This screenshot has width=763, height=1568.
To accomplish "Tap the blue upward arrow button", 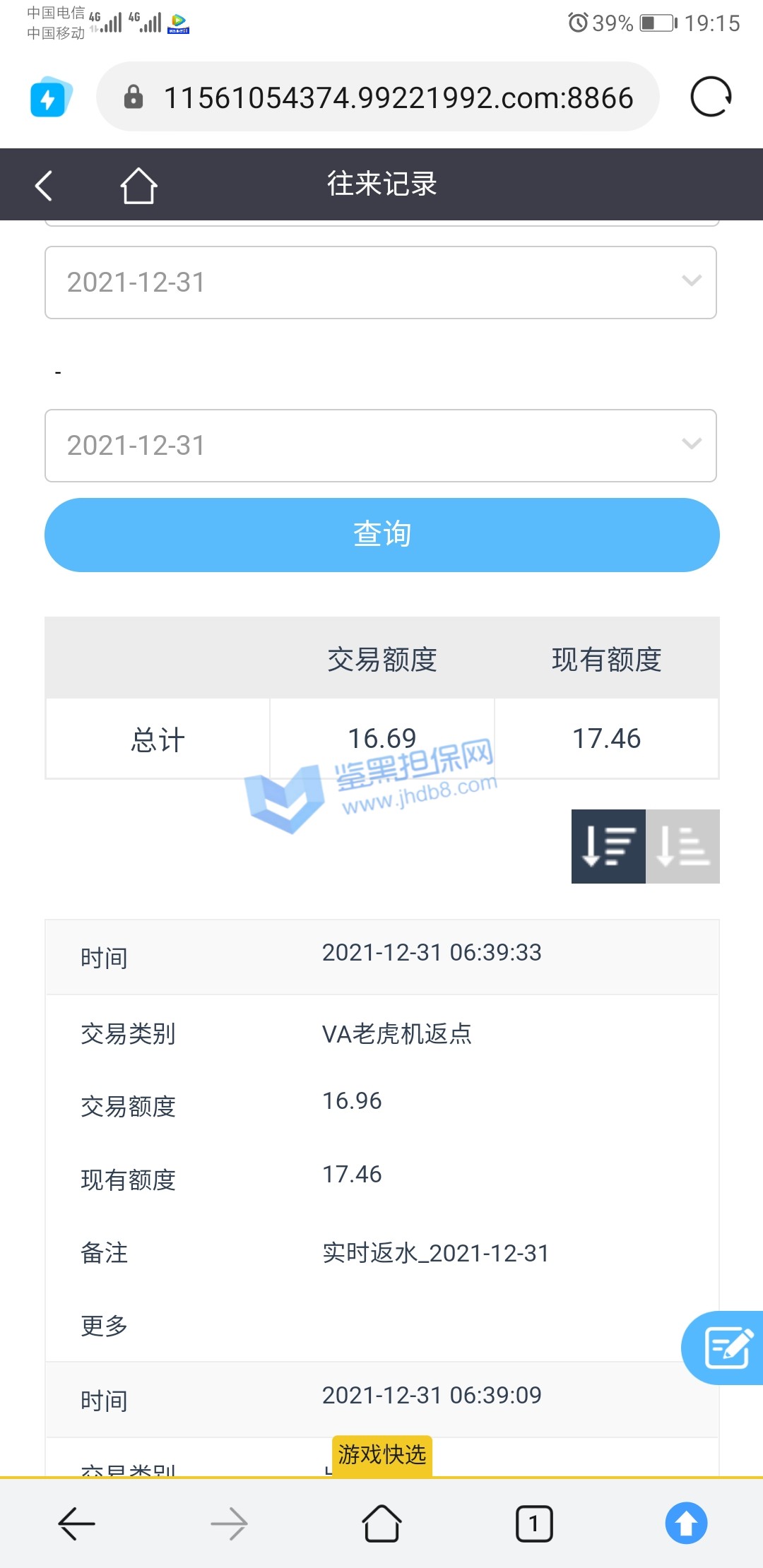I will click(686, 1524).
